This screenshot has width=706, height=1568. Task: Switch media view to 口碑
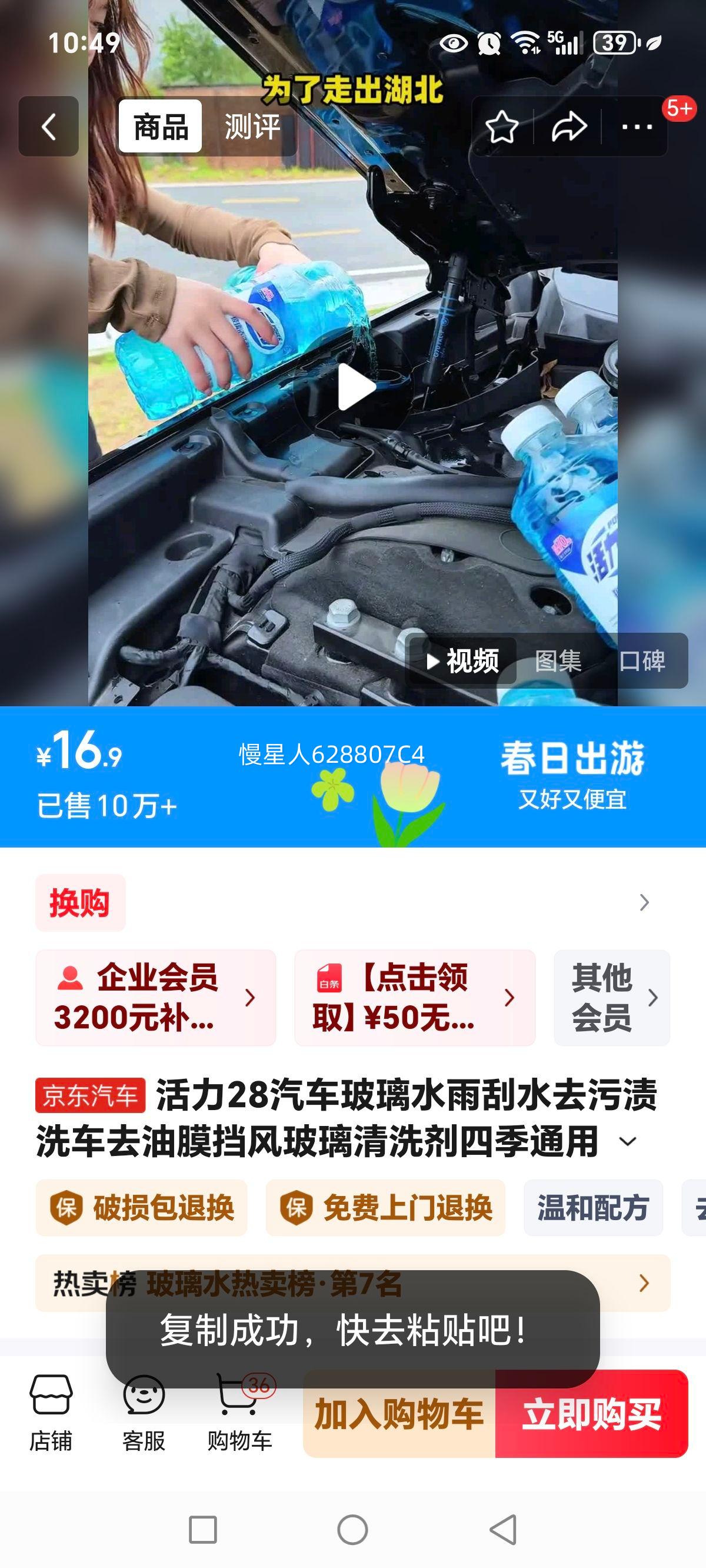pyautogui.click(x=641, y=661)
